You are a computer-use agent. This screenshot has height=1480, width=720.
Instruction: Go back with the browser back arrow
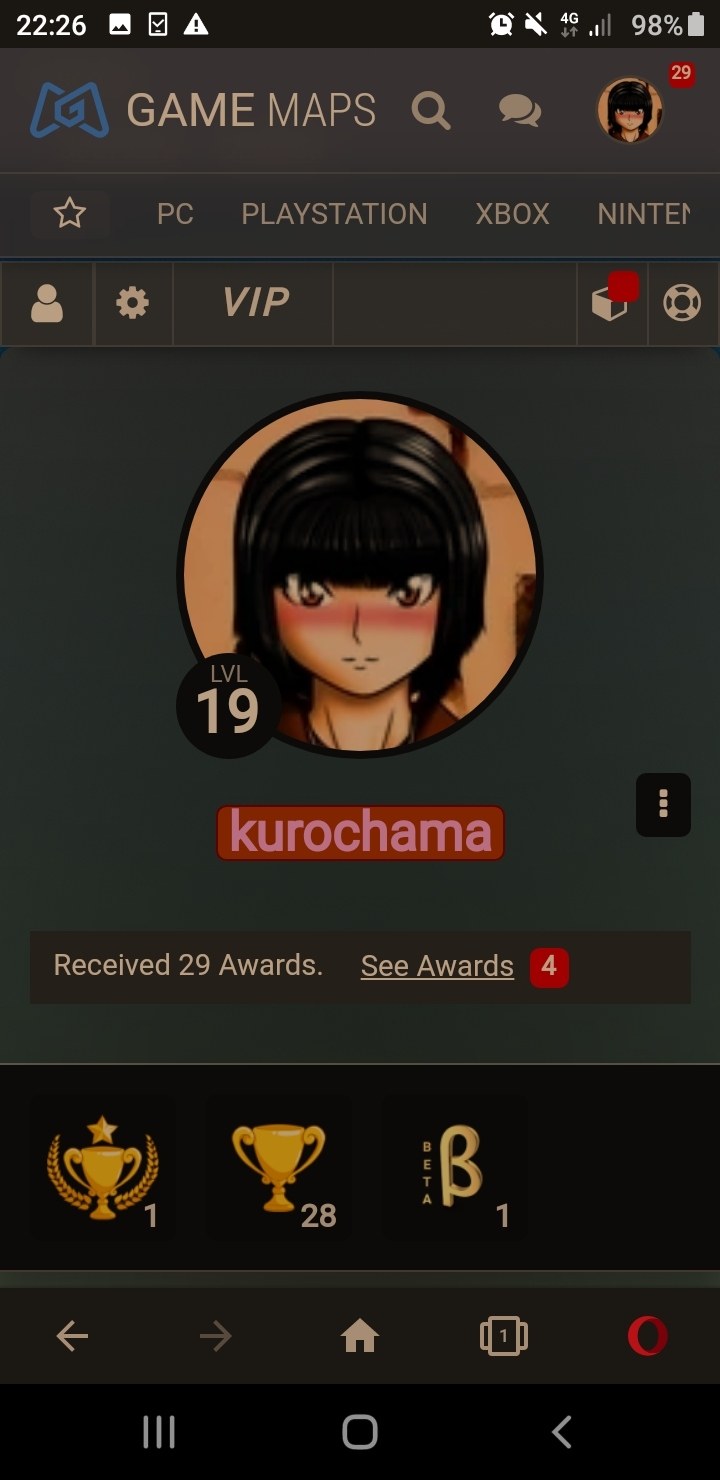point(72,1336)
